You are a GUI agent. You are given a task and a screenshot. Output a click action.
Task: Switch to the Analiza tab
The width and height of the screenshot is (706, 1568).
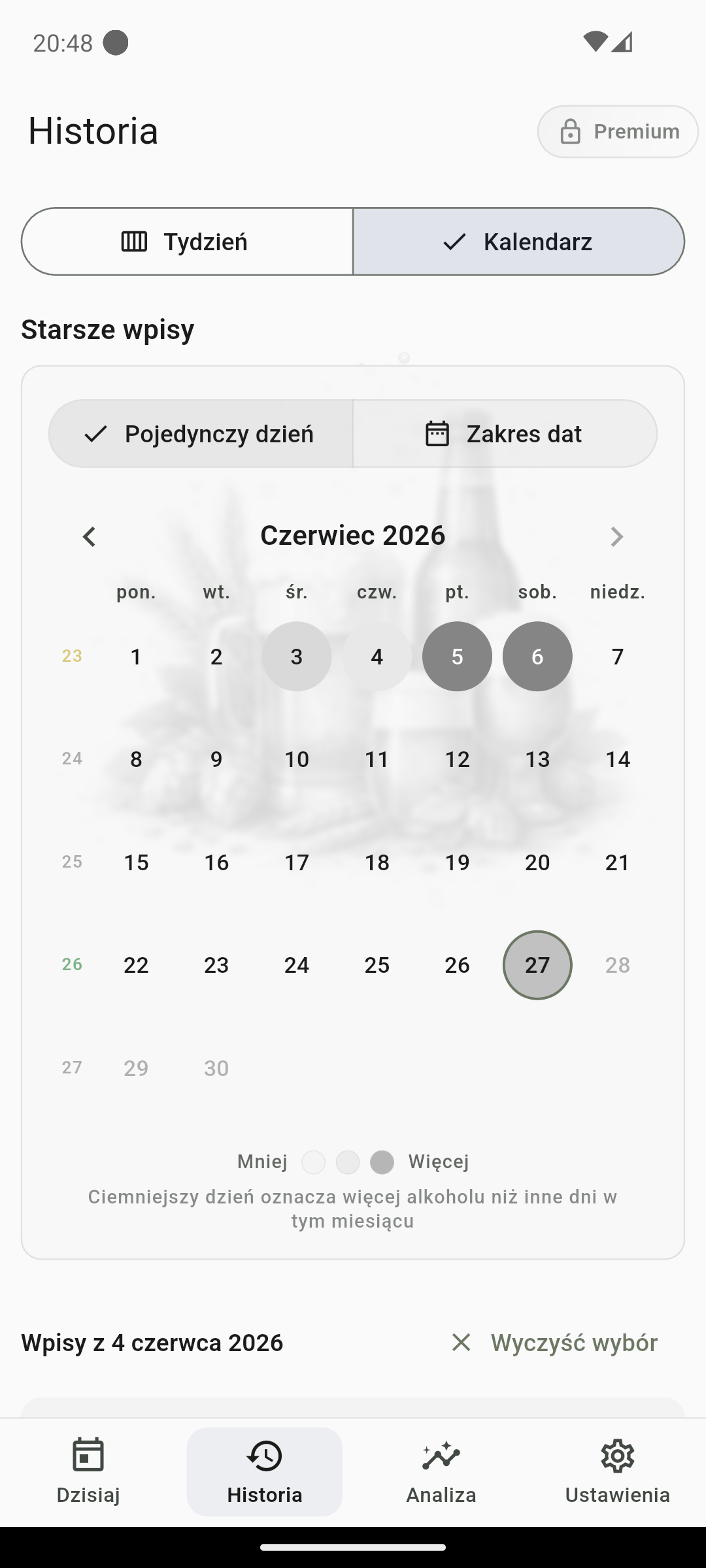point(441,1471)
